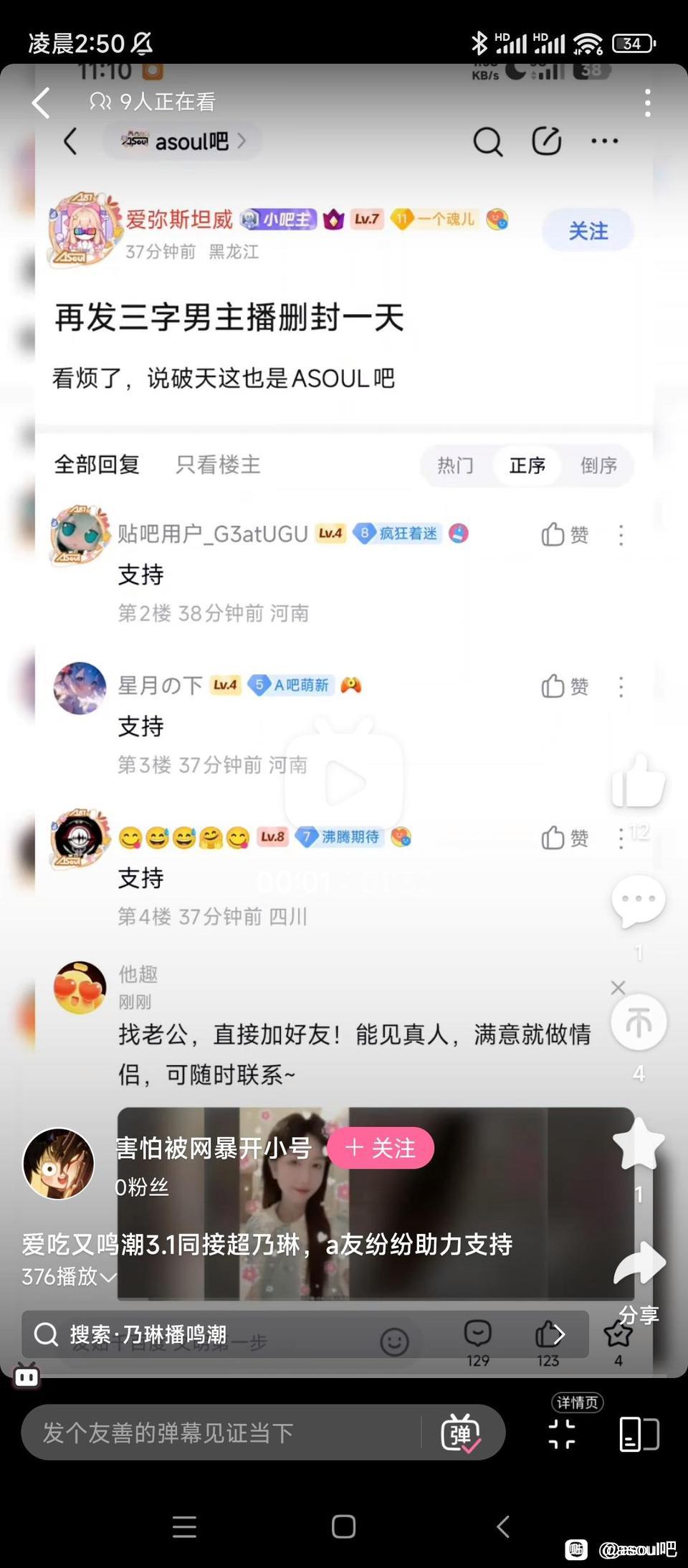Screen dimensions: 688x1568
Task: Toggle the danmaku display icon
Action: coord(27,1376)
